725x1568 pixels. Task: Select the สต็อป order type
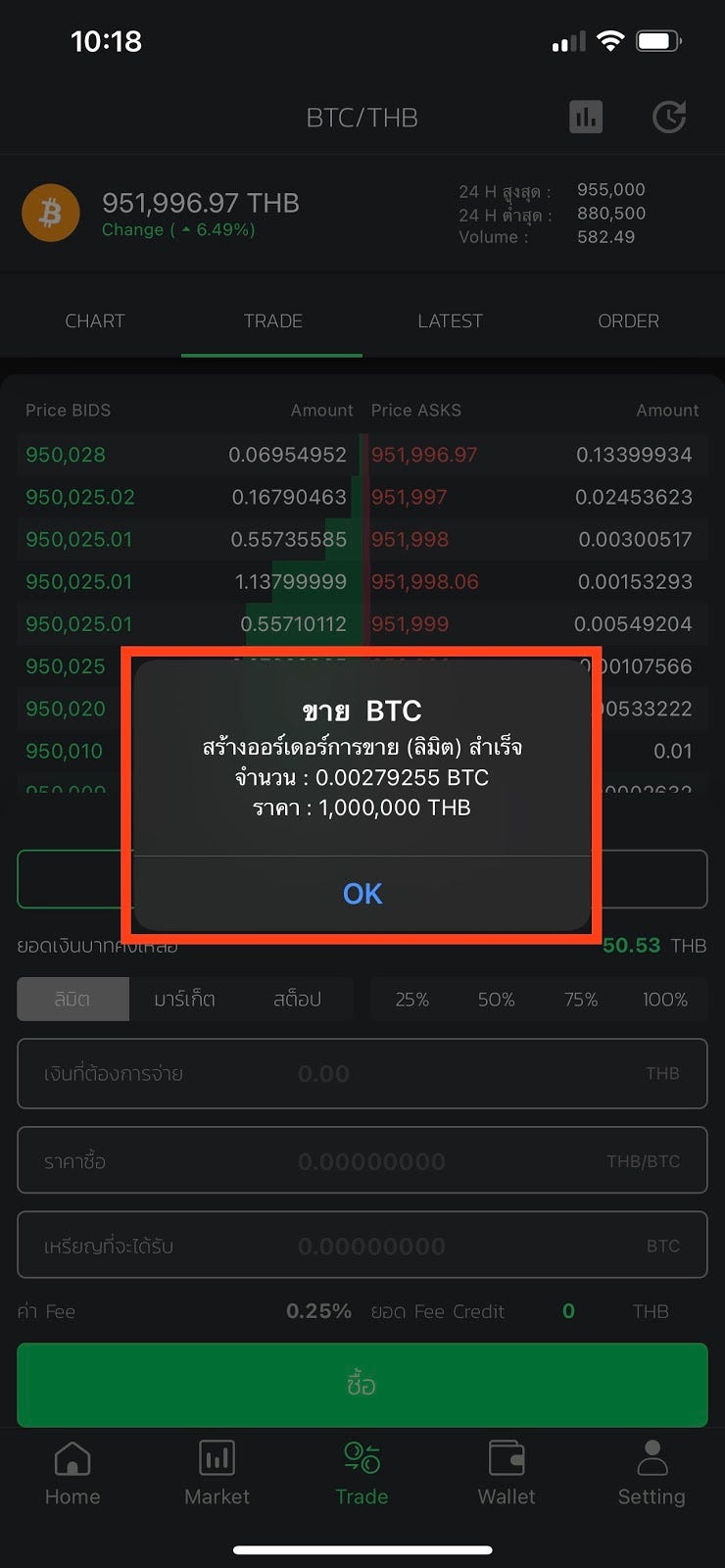tap(297, 999)
